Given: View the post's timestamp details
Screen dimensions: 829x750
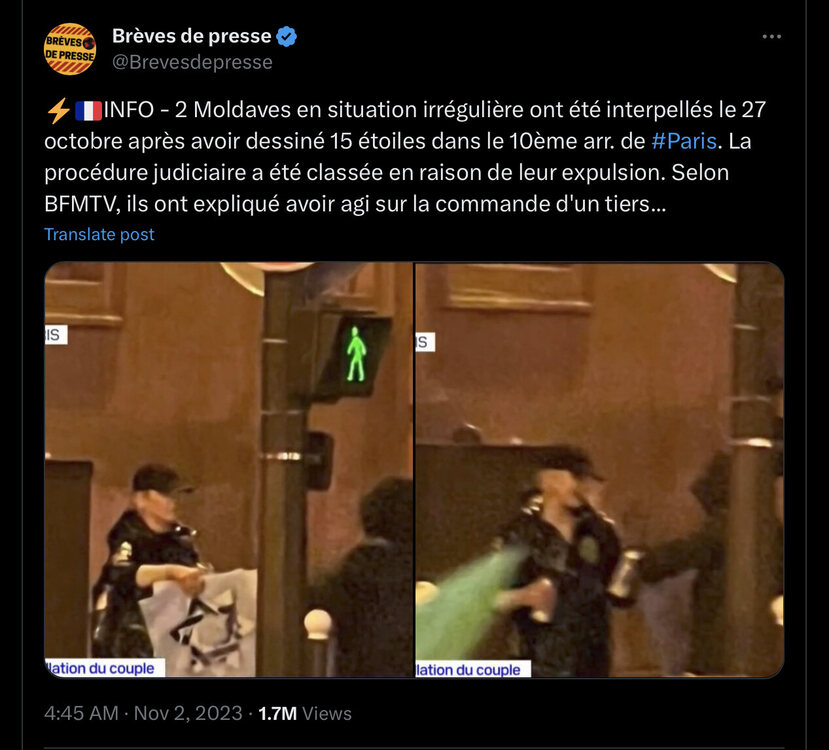Looking at the screenshot, I should tap(144, 713).
